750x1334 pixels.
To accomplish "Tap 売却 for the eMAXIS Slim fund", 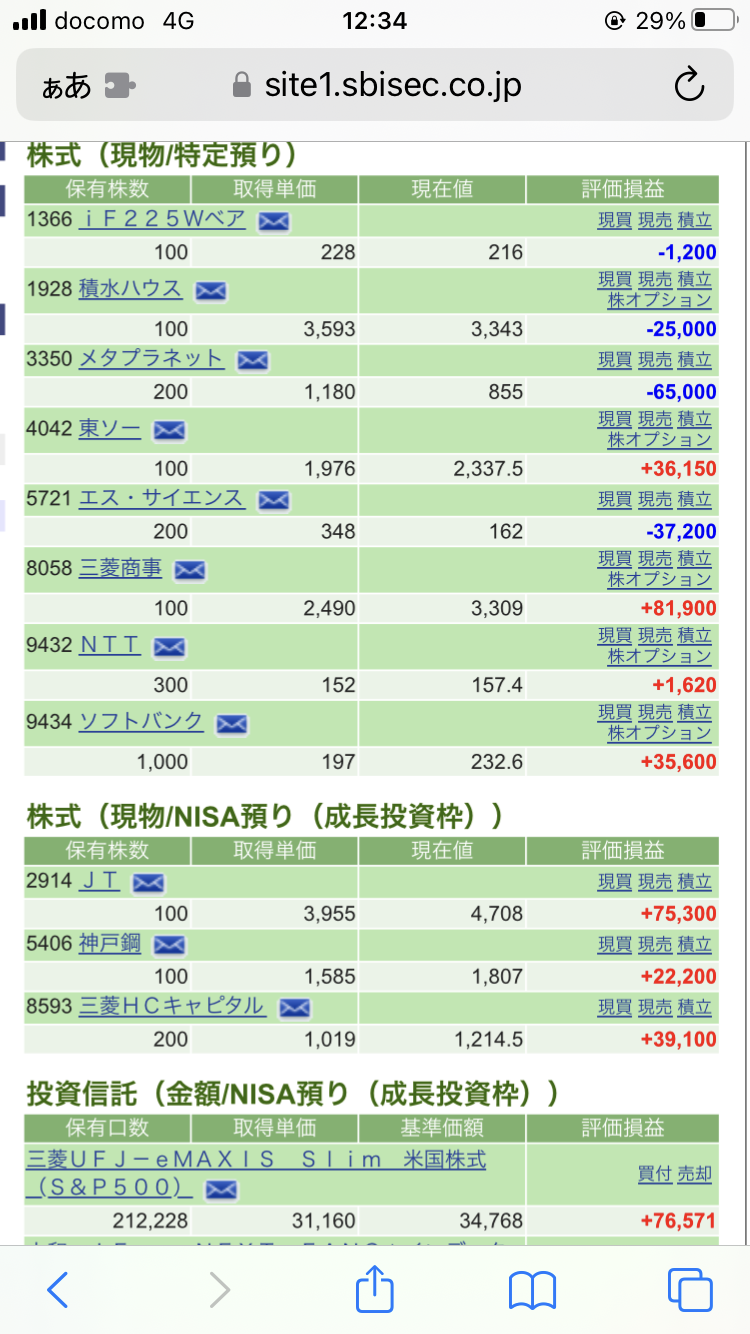I will click(x=695, y=1174).
